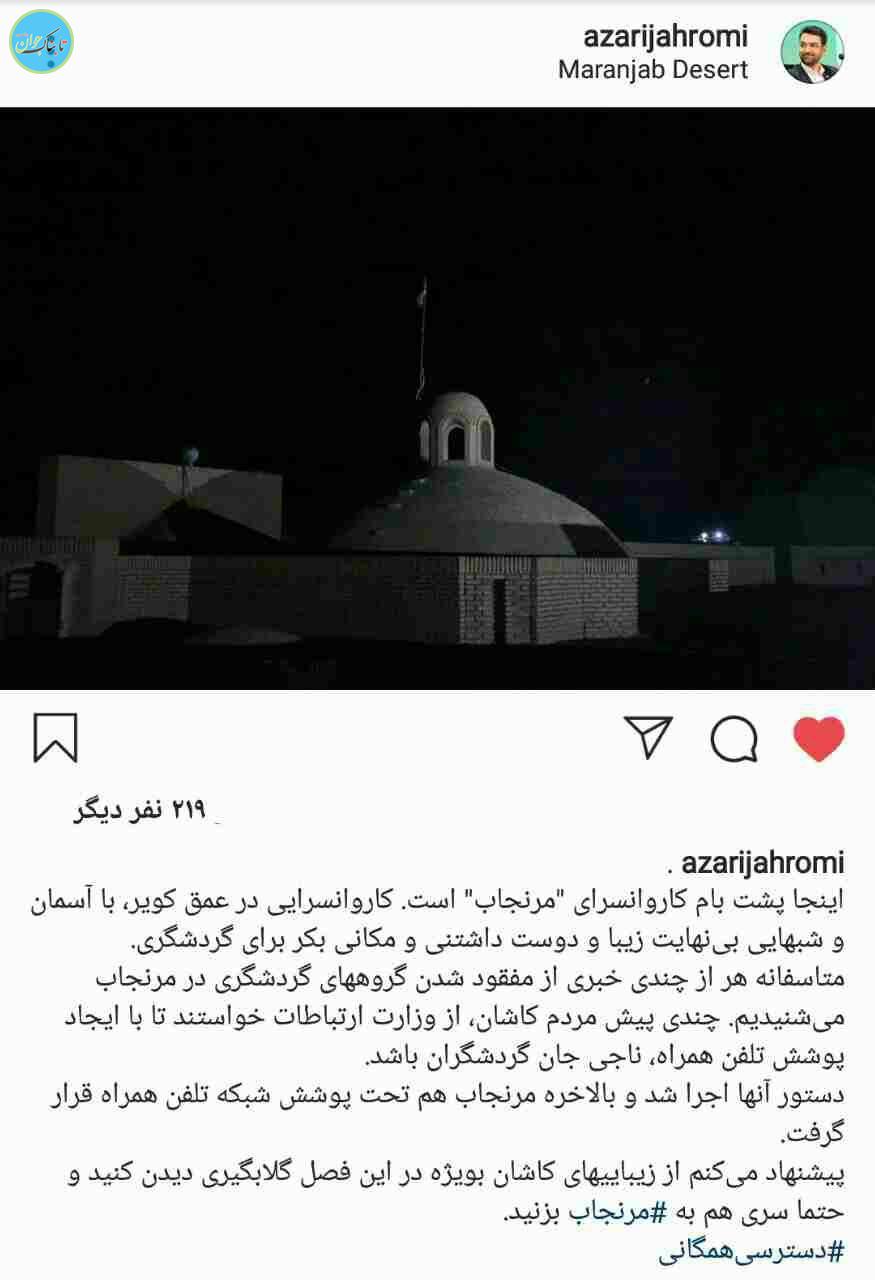This screenshot has height=1280, width=875.
Task: Open comments with the speech bubble icon
Action: tap(733, 738)
